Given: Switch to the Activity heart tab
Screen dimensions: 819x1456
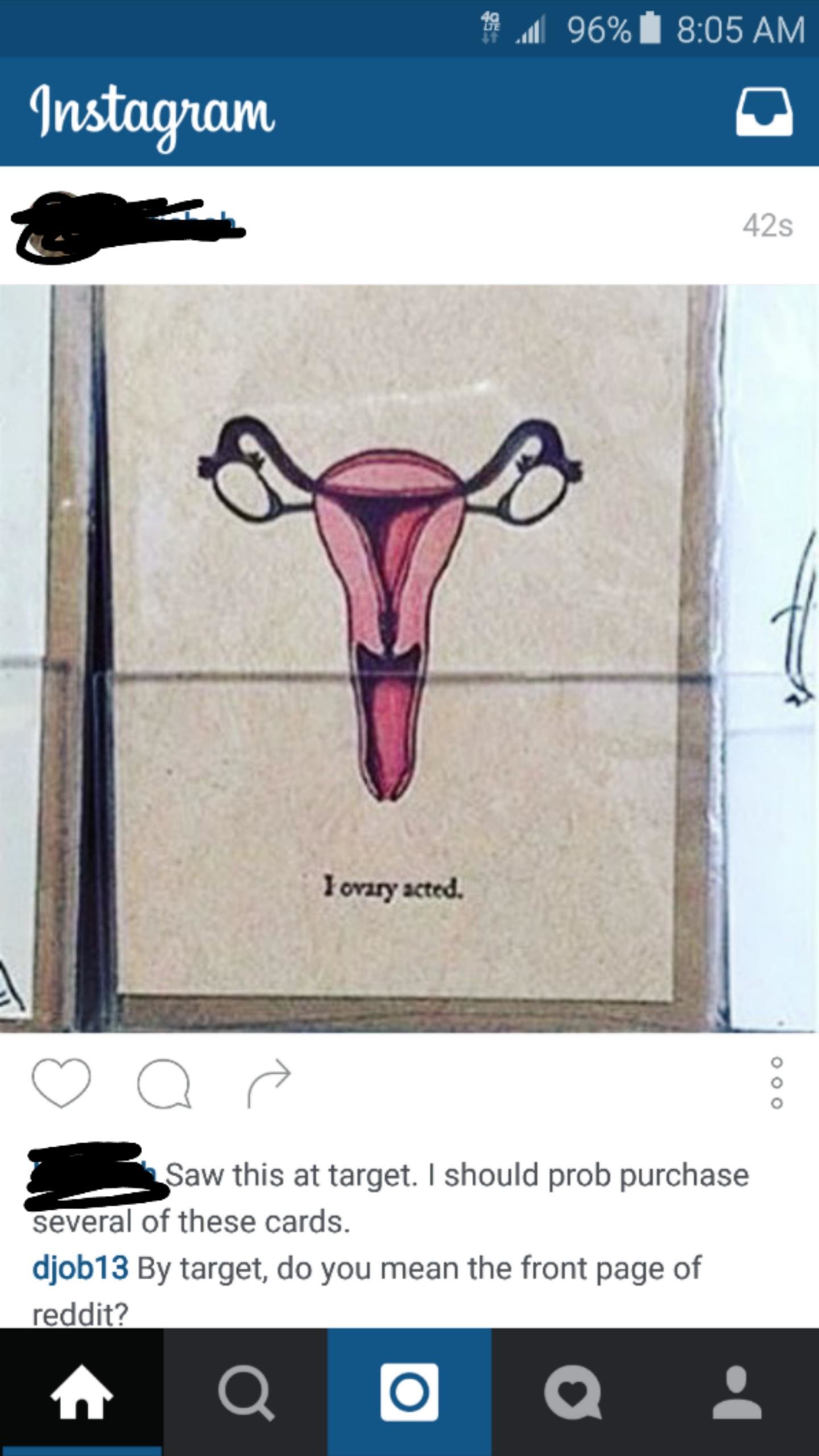Looking at the screenshot, I should click(573, 1392).
